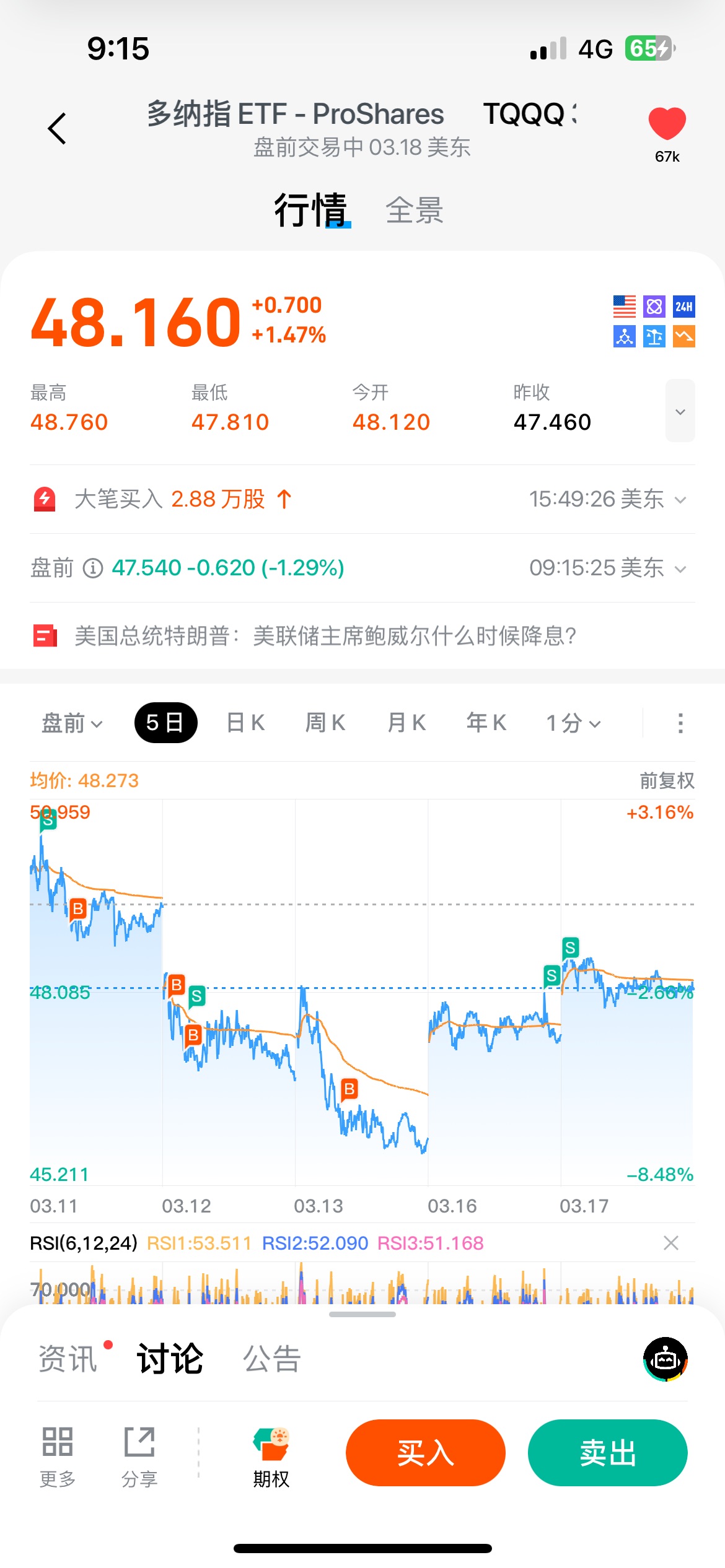
Task: Open chart settings three-dot menu
Action: coord(680,723)
